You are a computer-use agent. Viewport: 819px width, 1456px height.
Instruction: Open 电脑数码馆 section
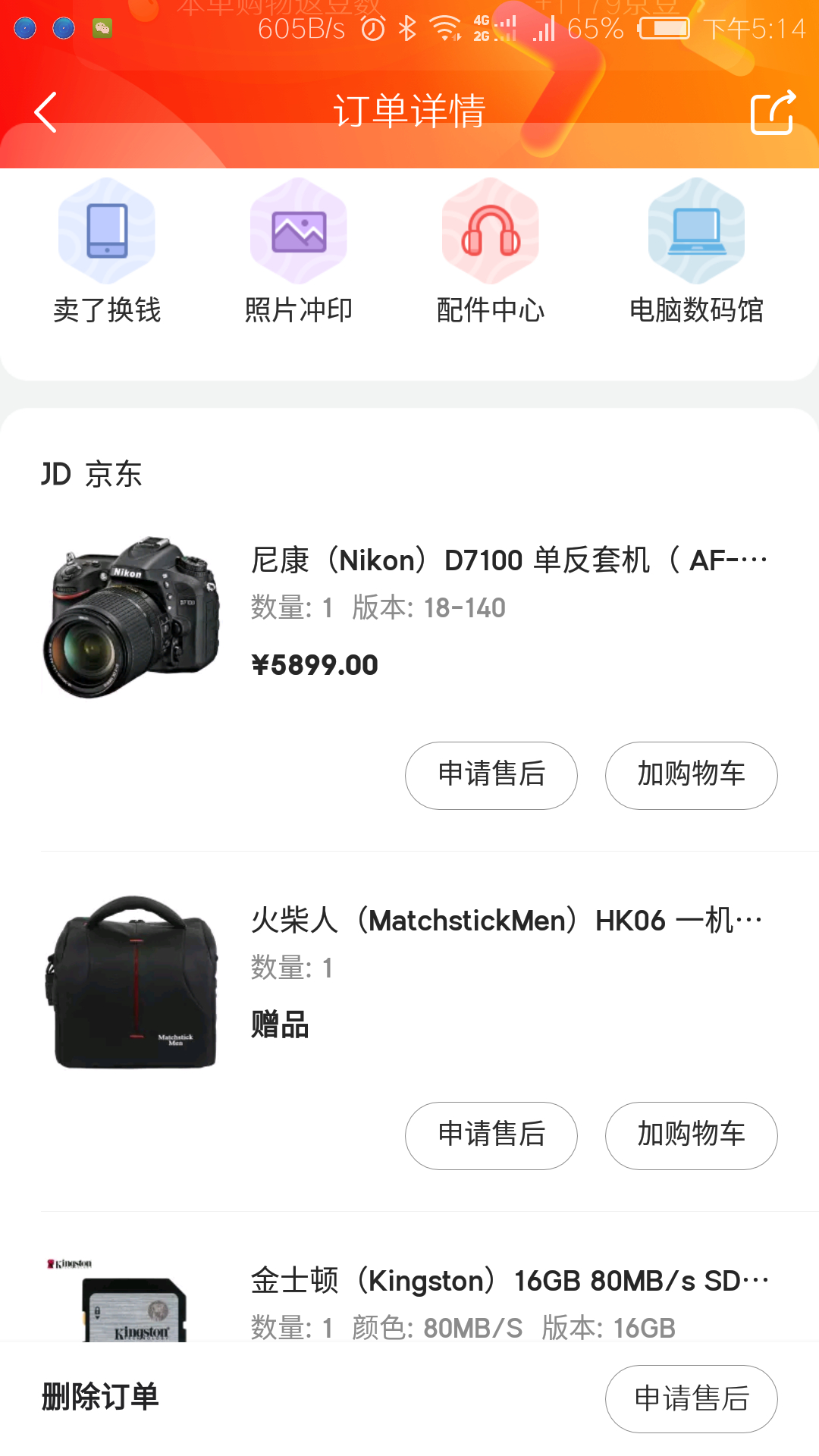point(696,252)
